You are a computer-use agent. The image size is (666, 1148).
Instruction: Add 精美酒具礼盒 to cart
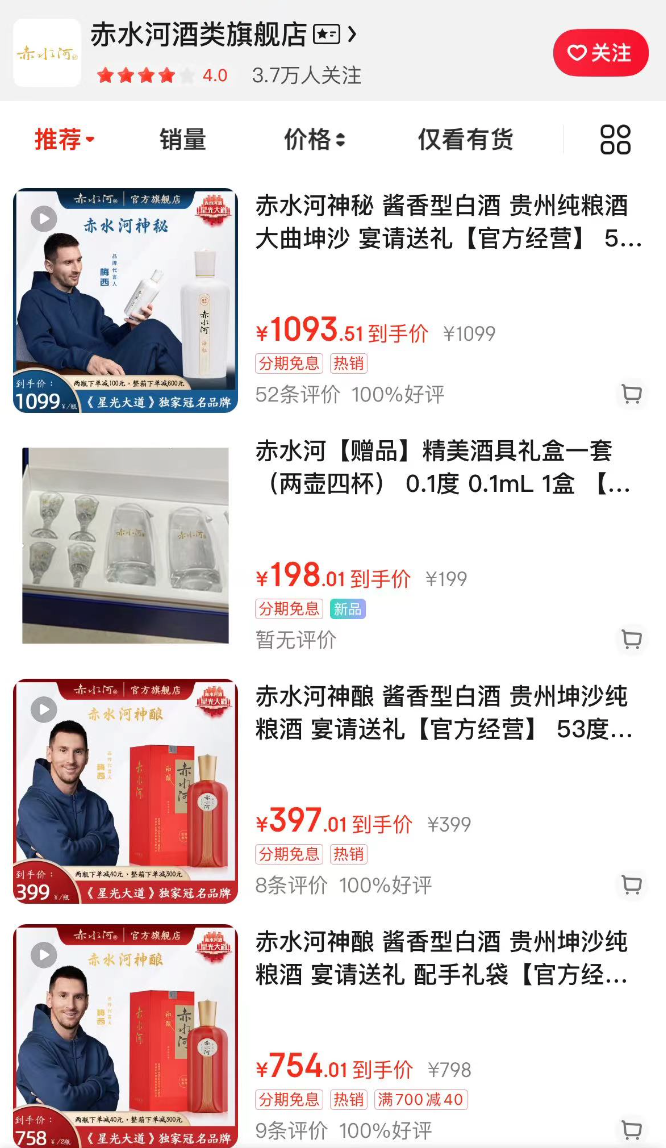(631, 639)
